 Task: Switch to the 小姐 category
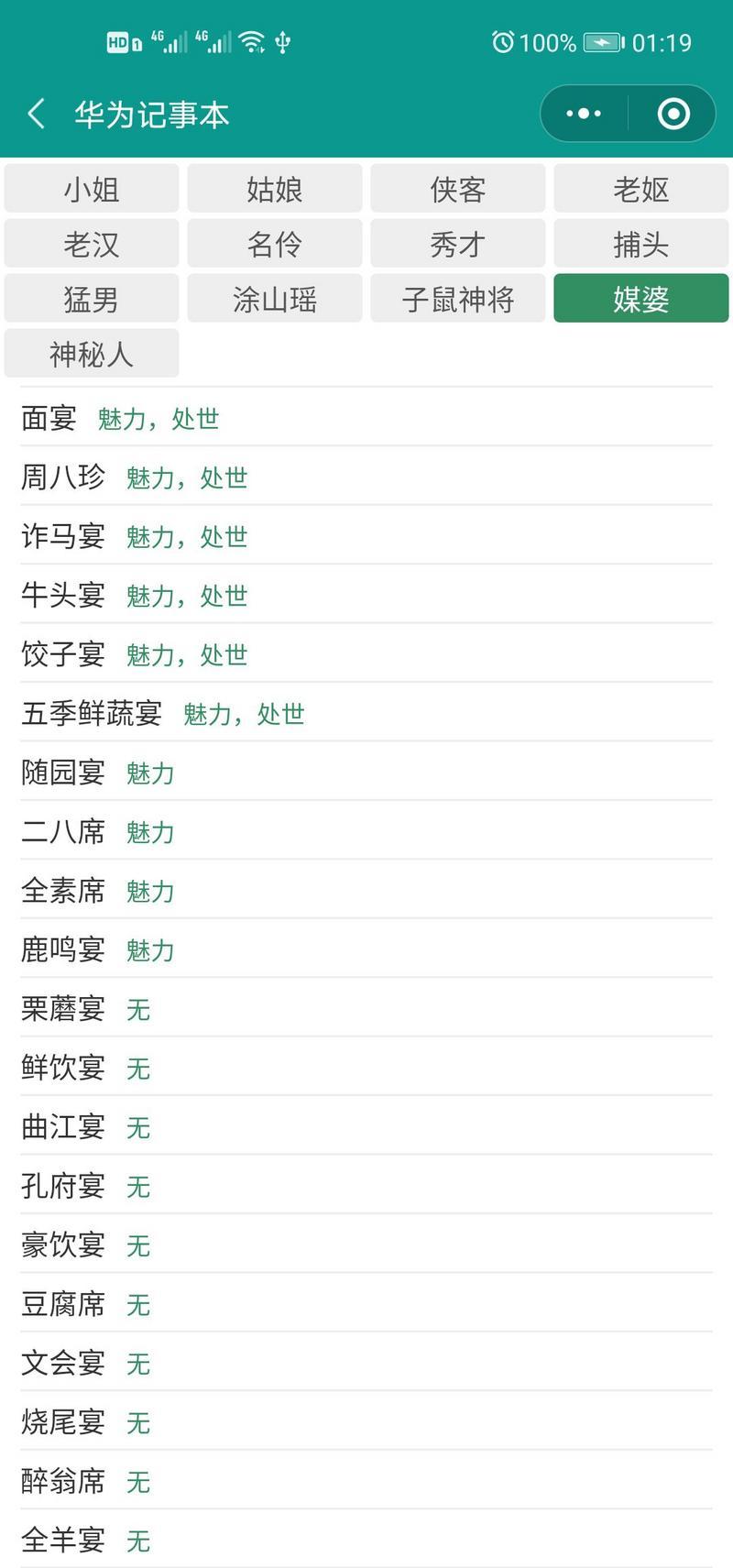click(x=91, y=188)
